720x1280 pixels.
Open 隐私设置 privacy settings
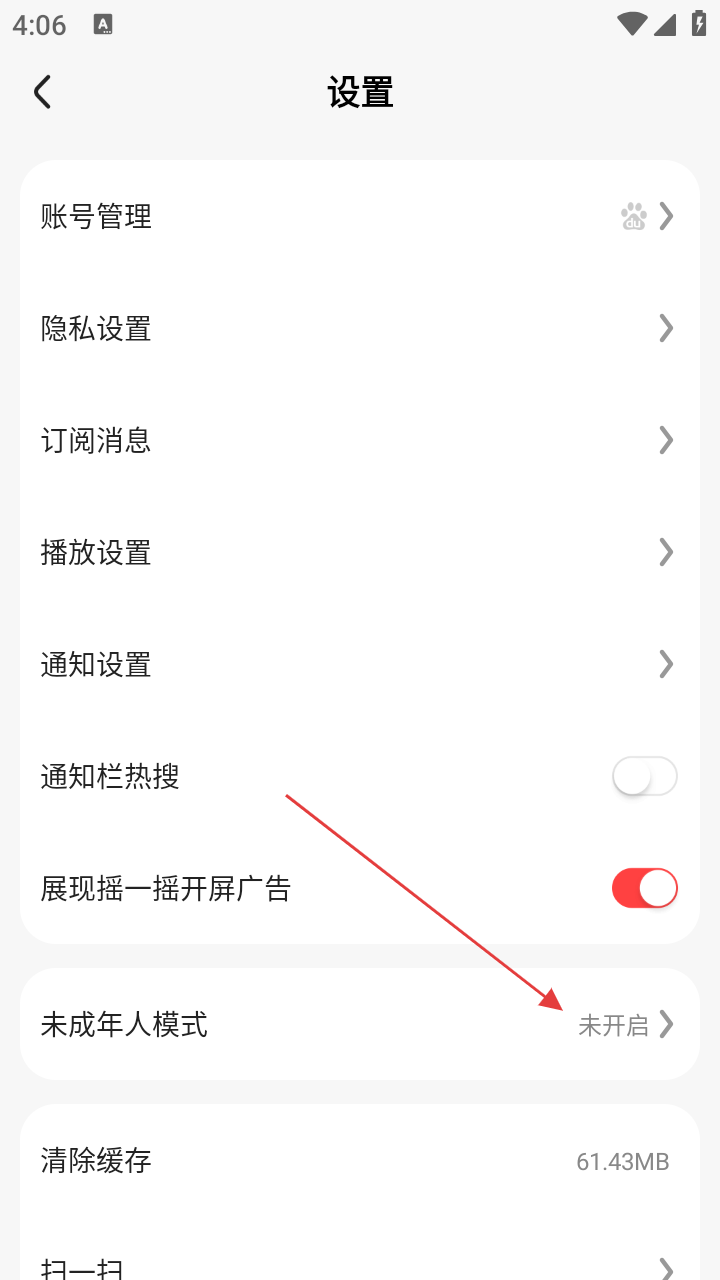[x=360, y=328]
